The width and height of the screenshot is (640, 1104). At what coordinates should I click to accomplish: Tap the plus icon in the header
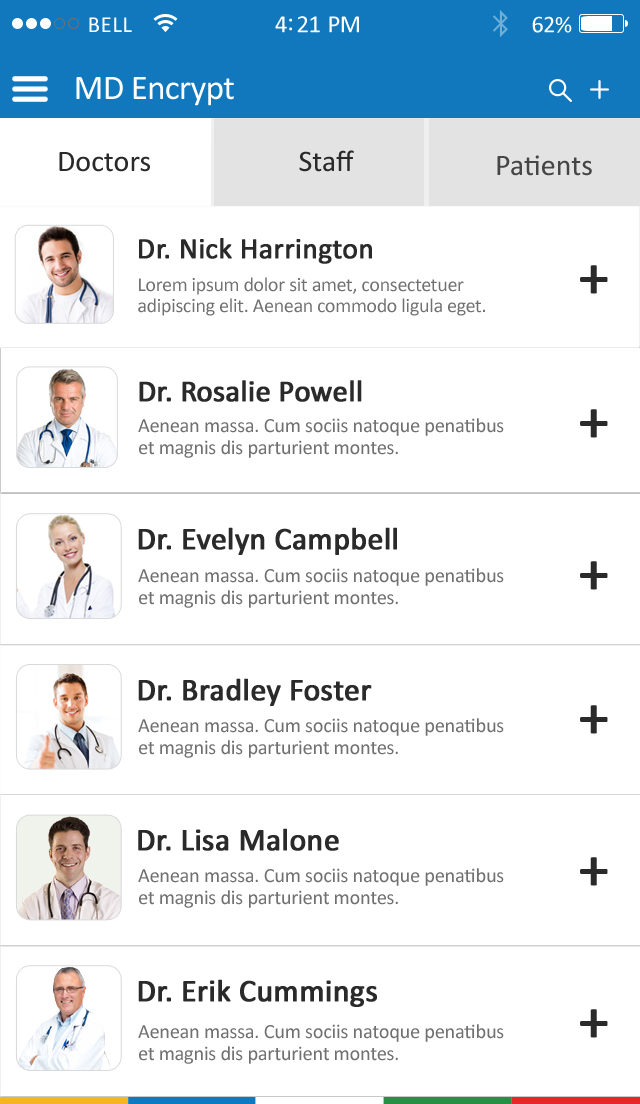coord(599,91)
